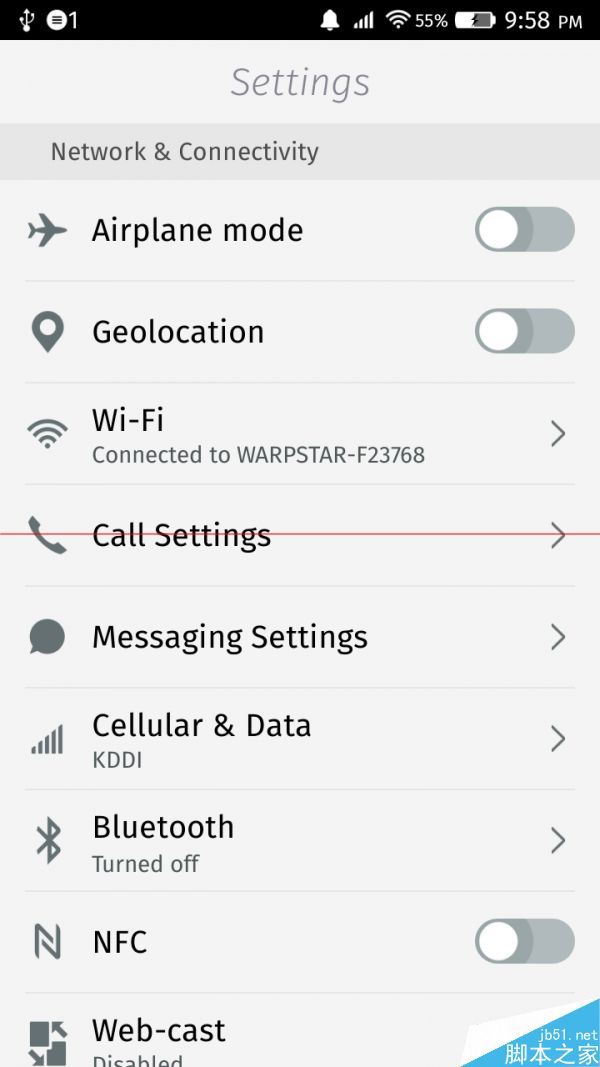Open Bluetooth settings
Screen dimensions: 600x1067
(300, 841)
